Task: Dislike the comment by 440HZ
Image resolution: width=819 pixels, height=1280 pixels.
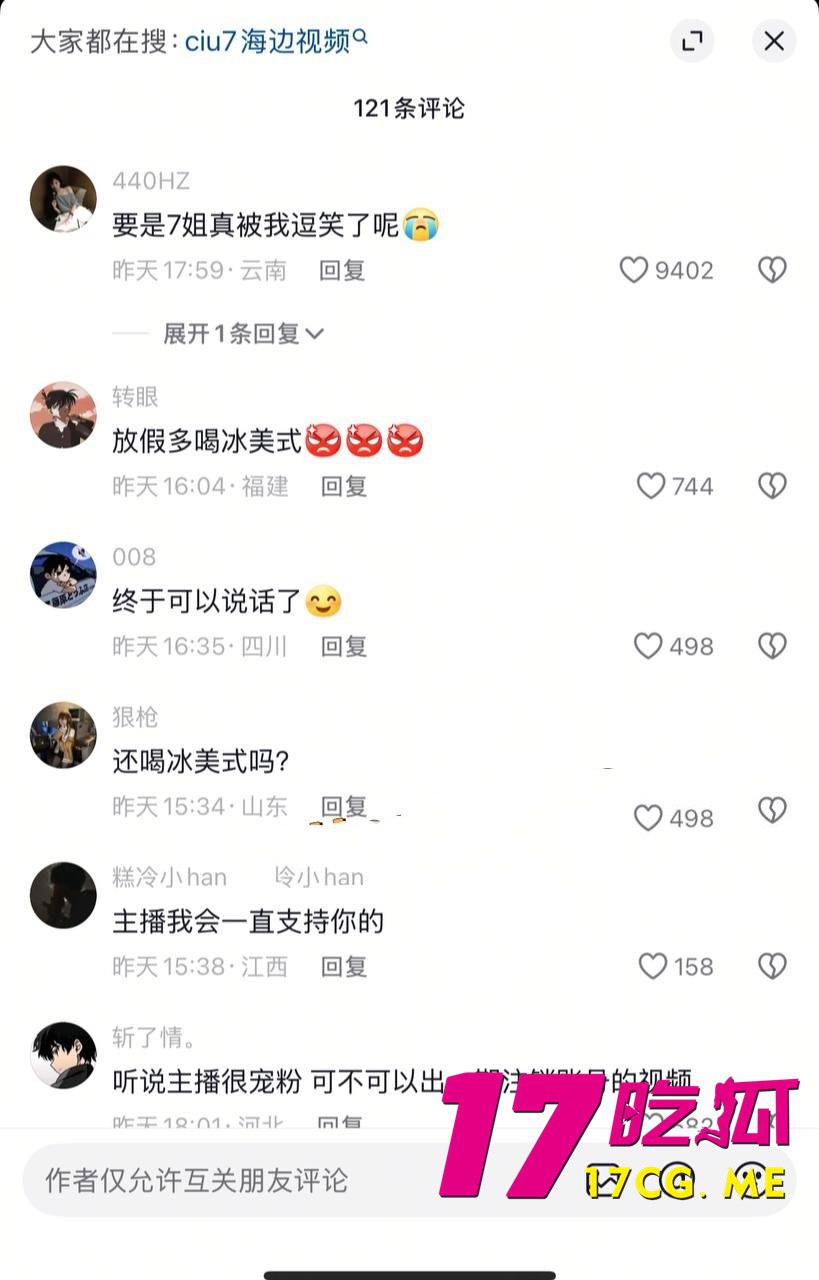Action: pyautogui.click(x=772, y=270)
